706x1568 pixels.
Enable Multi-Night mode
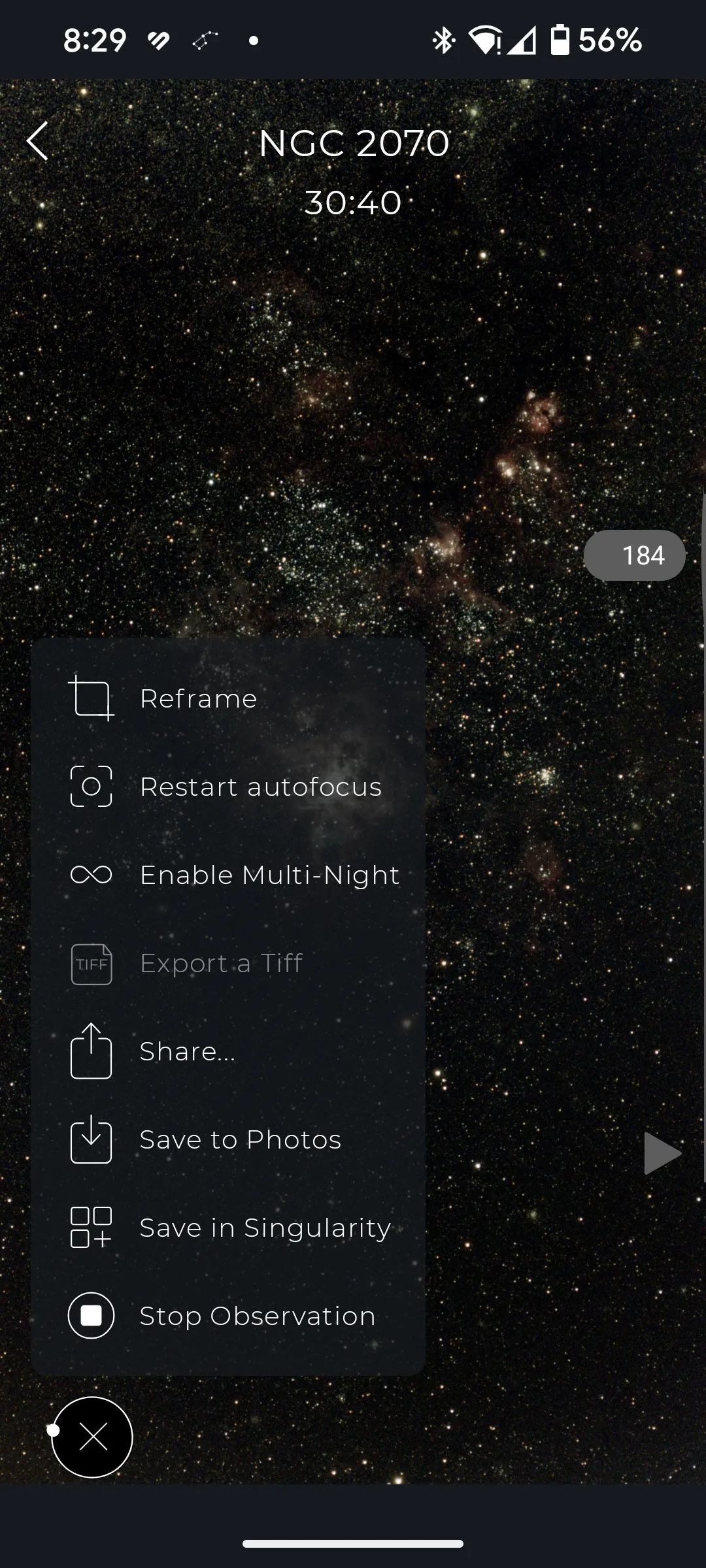[228, 875]
